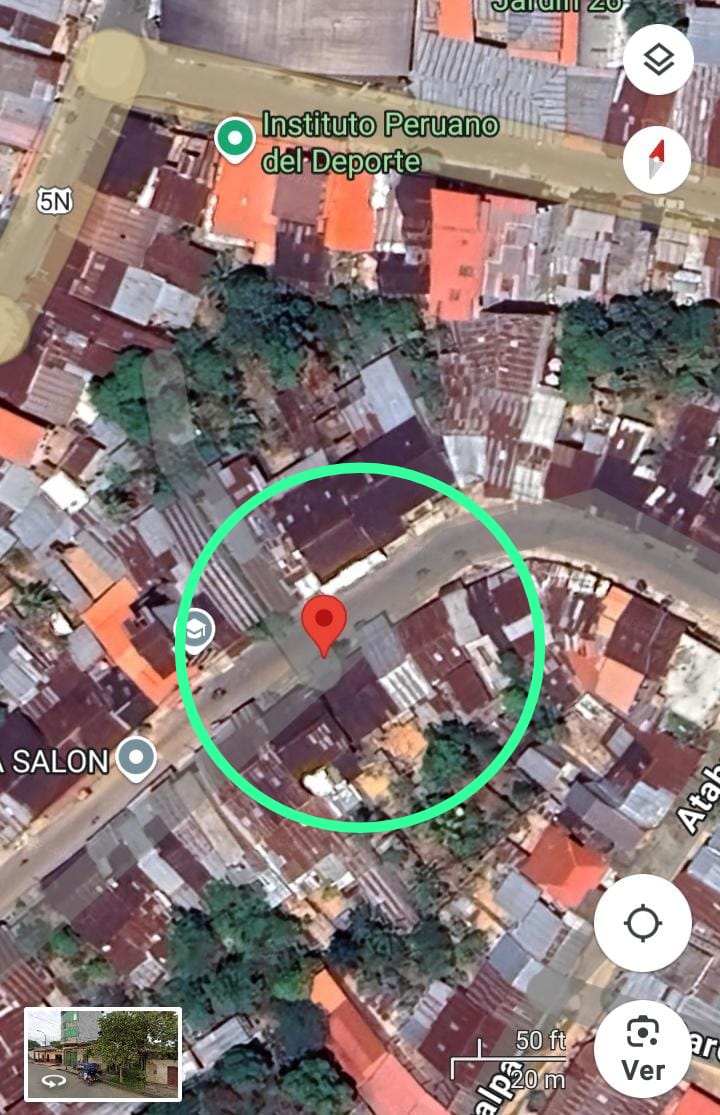Screen dimensions: 720x1115
Task: Open Lens with the Ver button
Action: click(643, 1048)
